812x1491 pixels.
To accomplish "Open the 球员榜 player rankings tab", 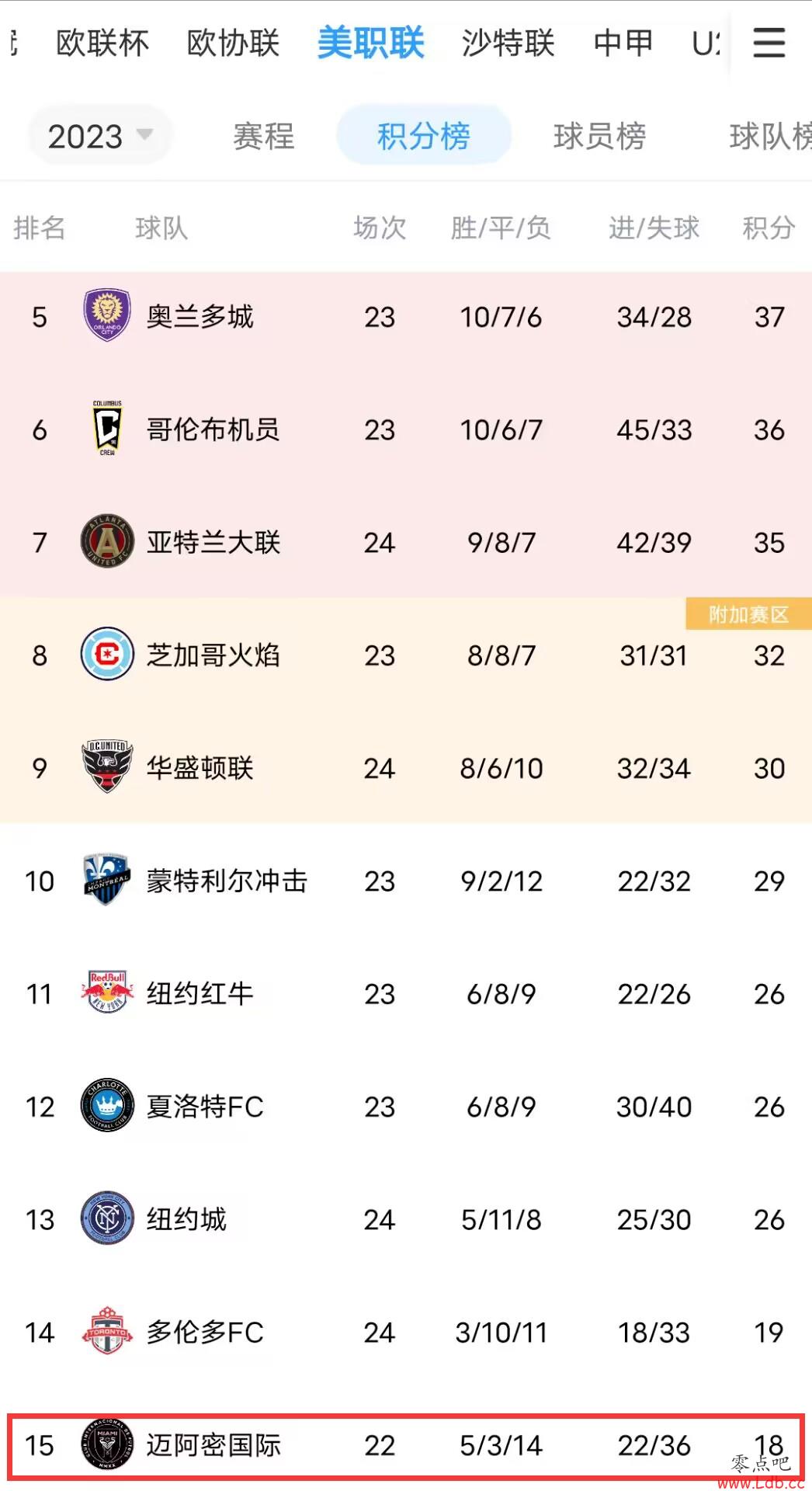I will point(599,136).
